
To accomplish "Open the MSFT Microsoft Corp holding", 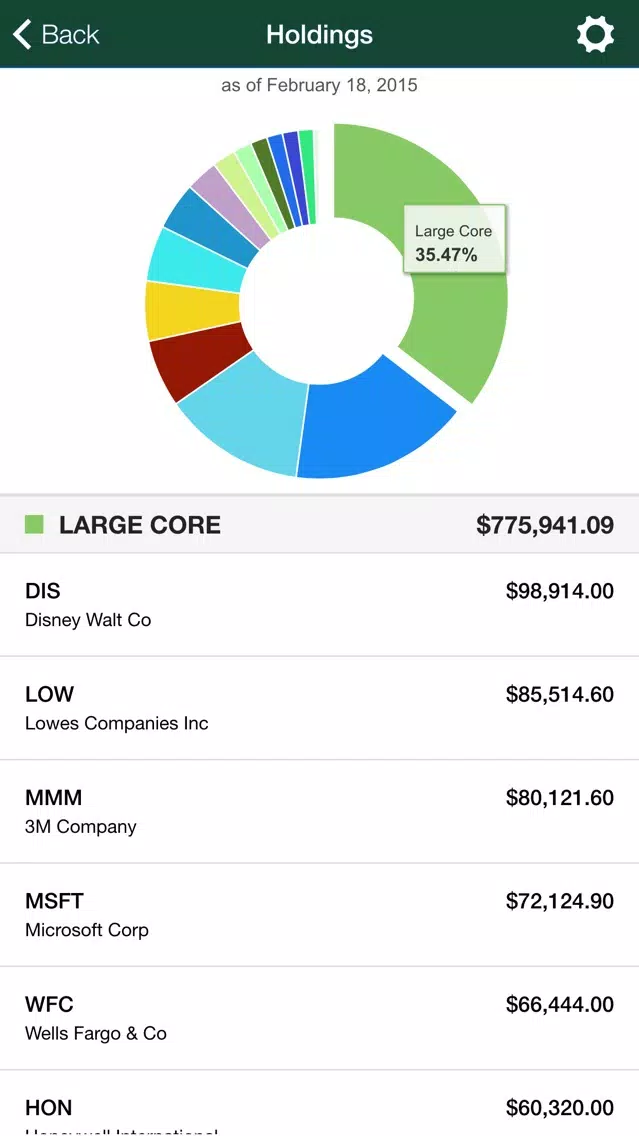I will [320, 915].
